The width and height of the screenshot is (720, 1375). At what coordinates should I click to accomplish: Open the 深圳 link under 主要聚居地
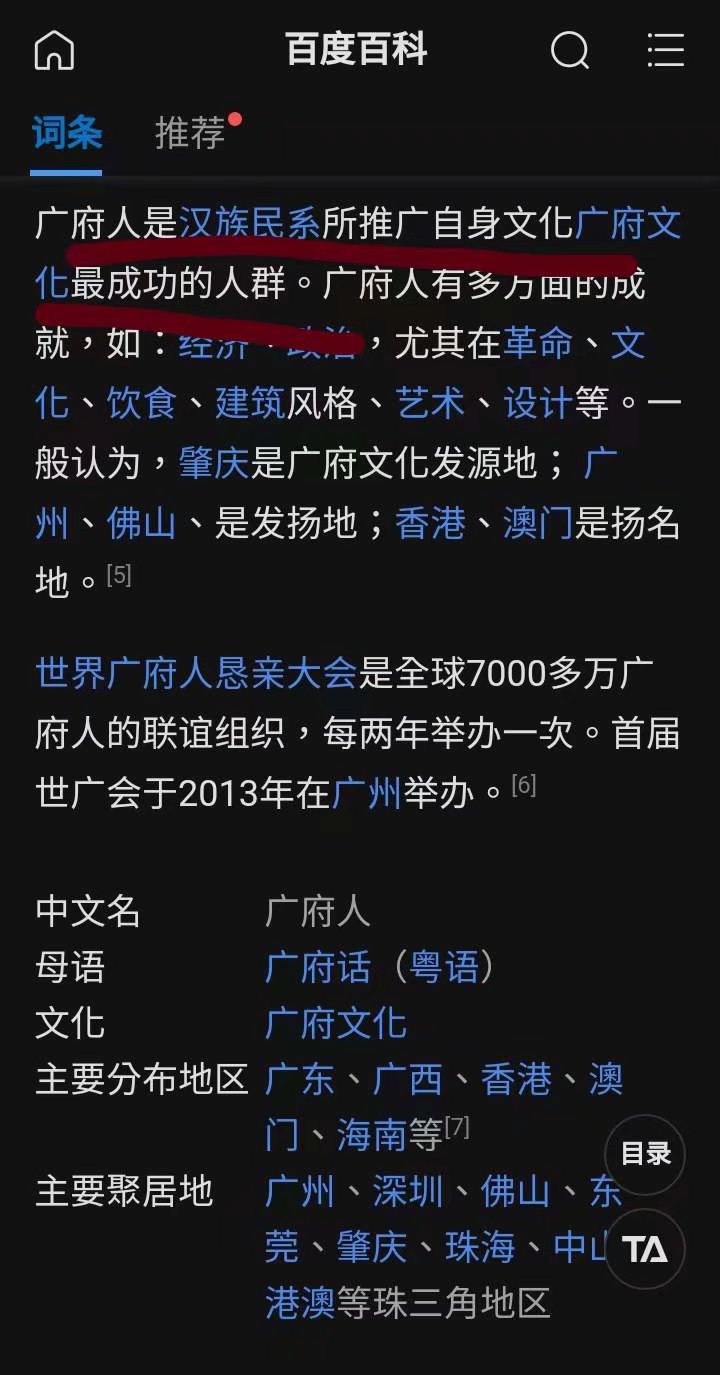tap(408, 1191)
